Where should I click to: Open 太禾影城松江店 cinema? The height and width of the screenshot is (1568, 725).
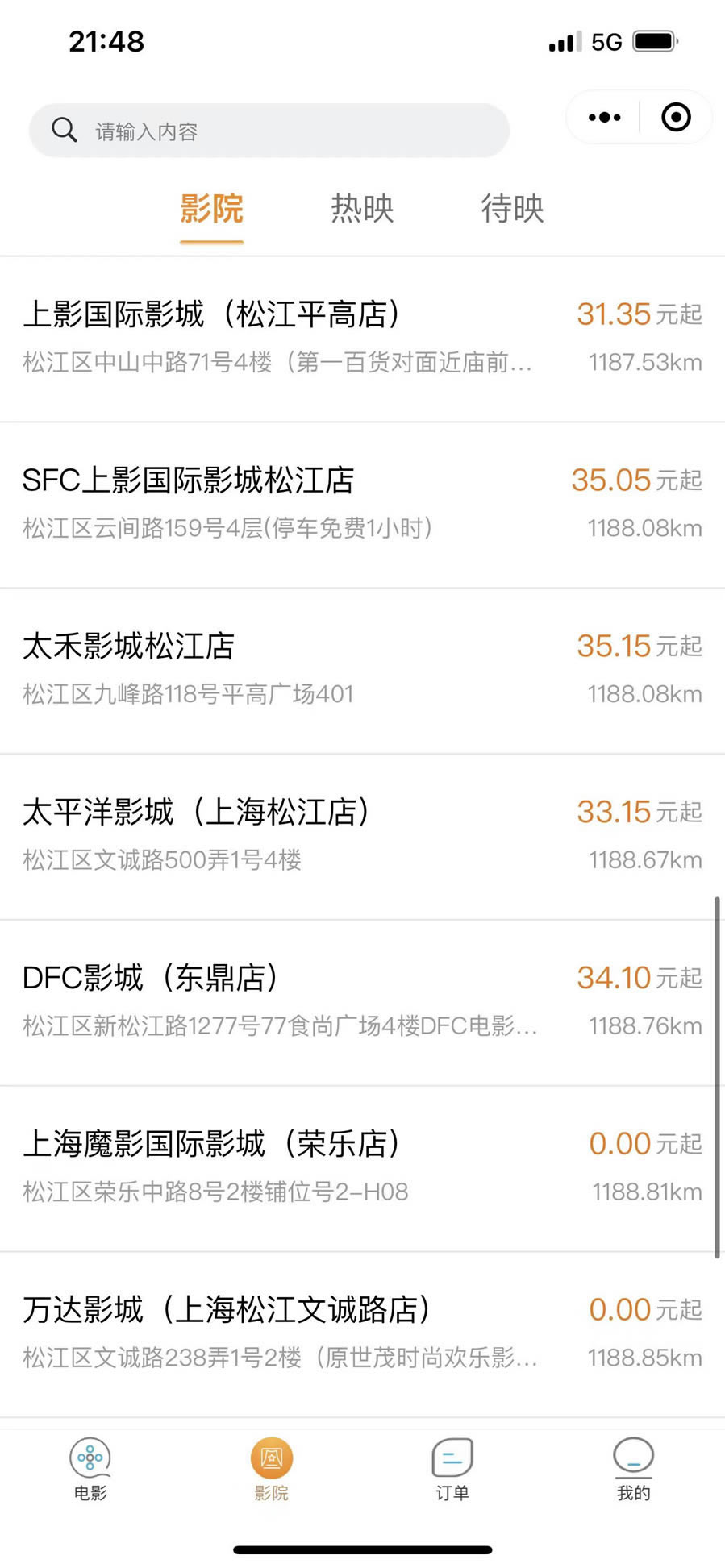click(x=362, y=672)
